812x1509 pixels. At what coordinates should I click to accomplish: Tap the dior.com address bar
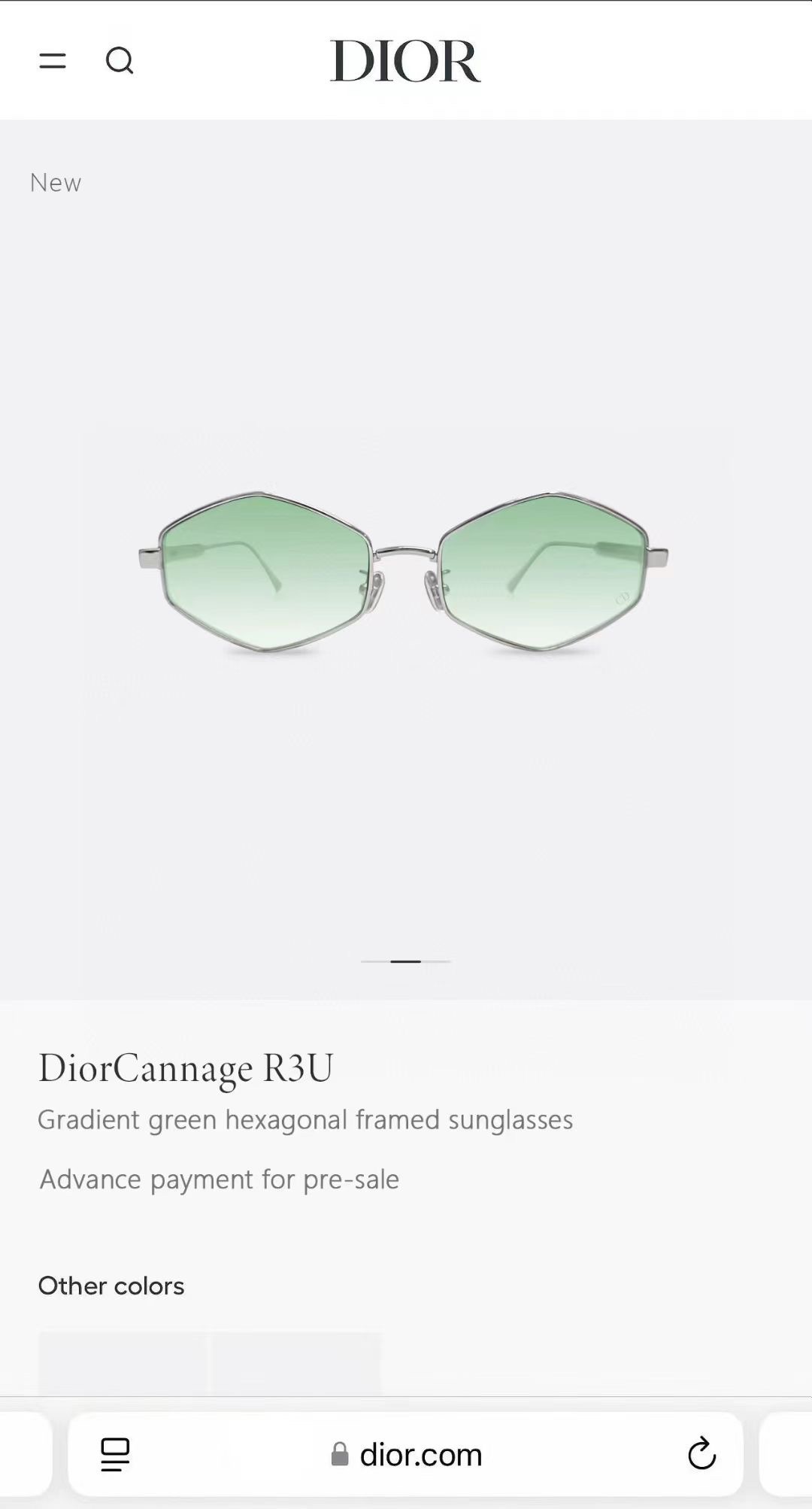pyautogui.click(x=421, y=1453)
